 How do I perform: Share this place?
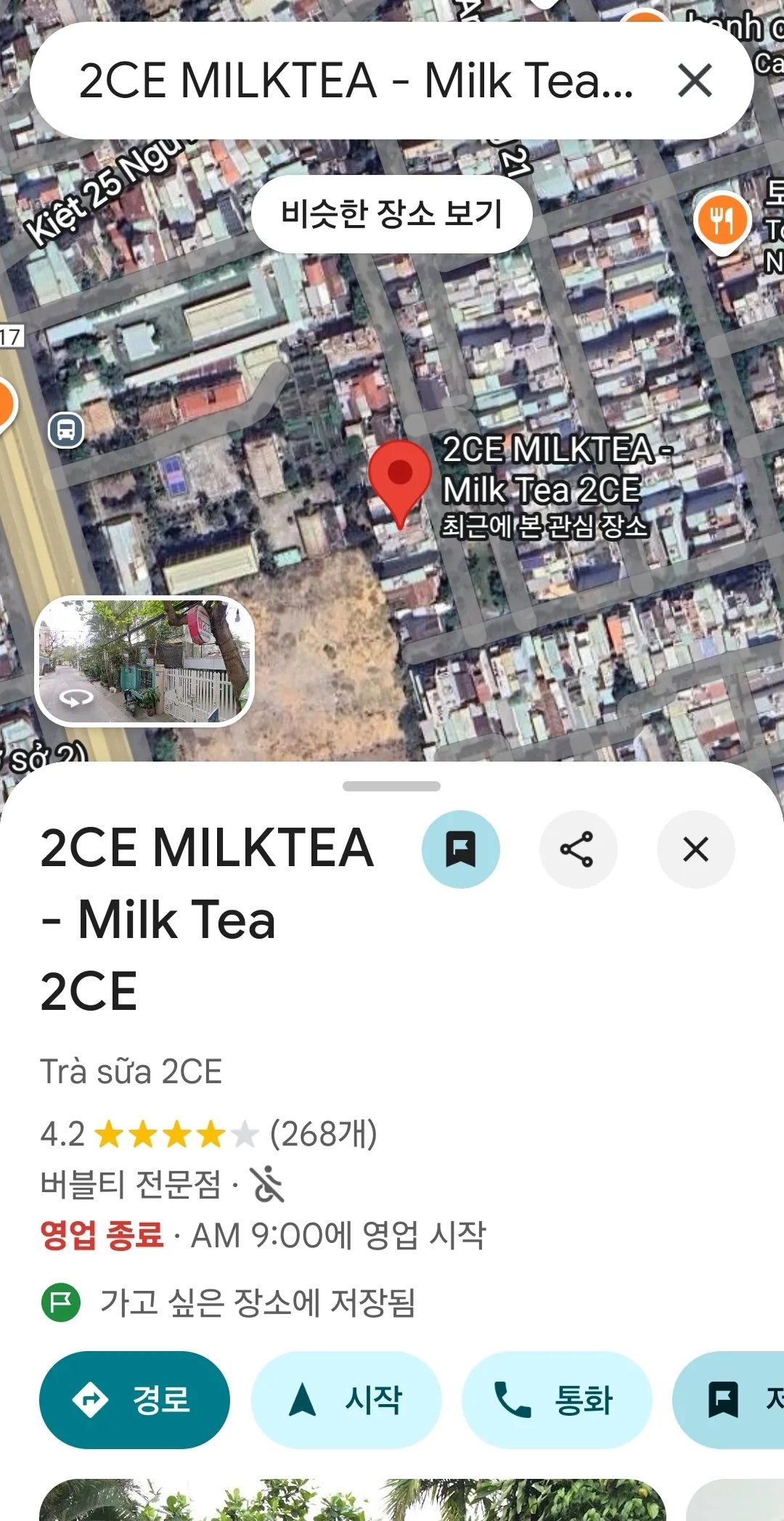(578, 849)
